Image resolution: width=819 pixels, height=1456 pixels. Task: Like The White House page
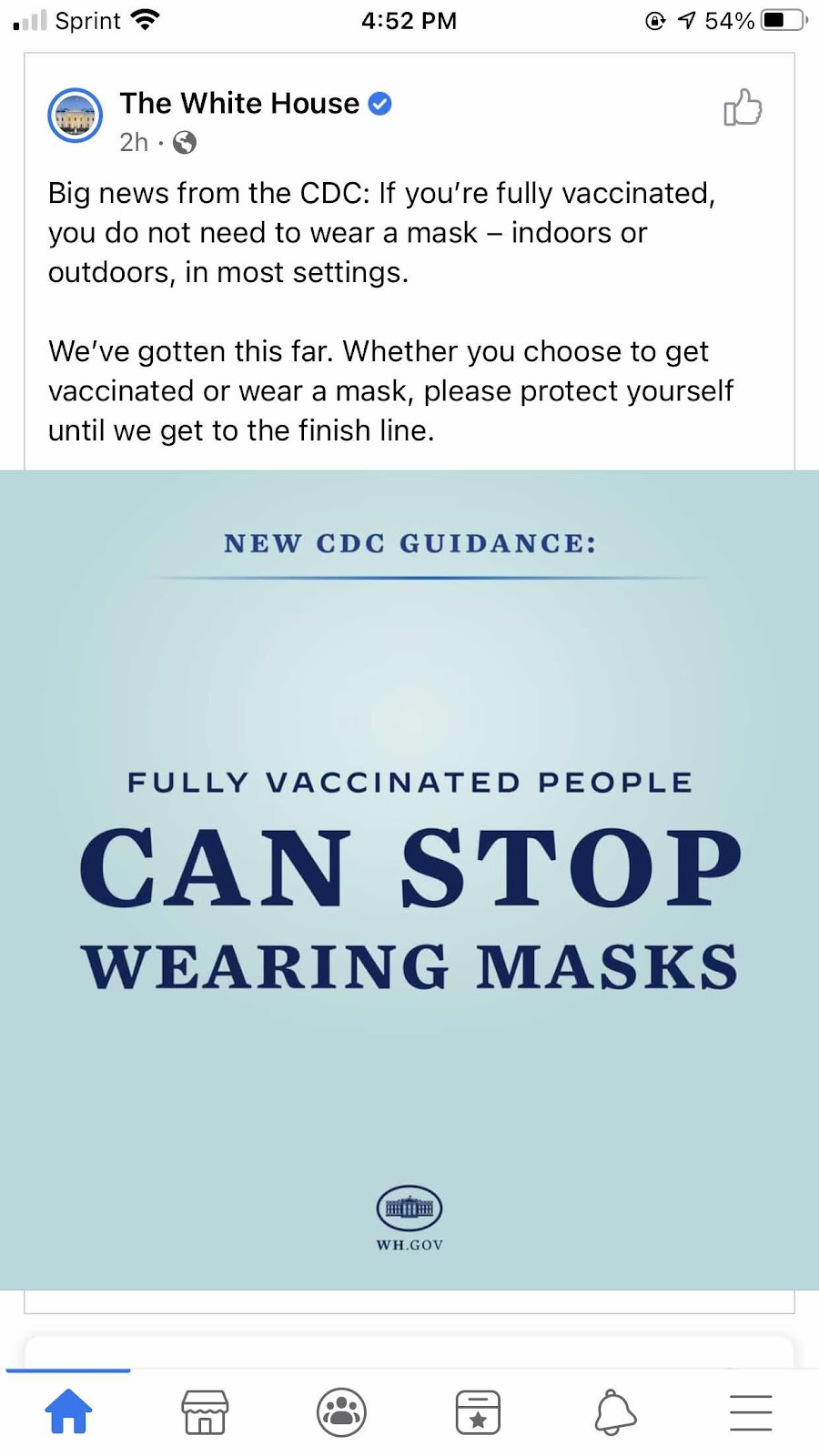click(743, 107)
